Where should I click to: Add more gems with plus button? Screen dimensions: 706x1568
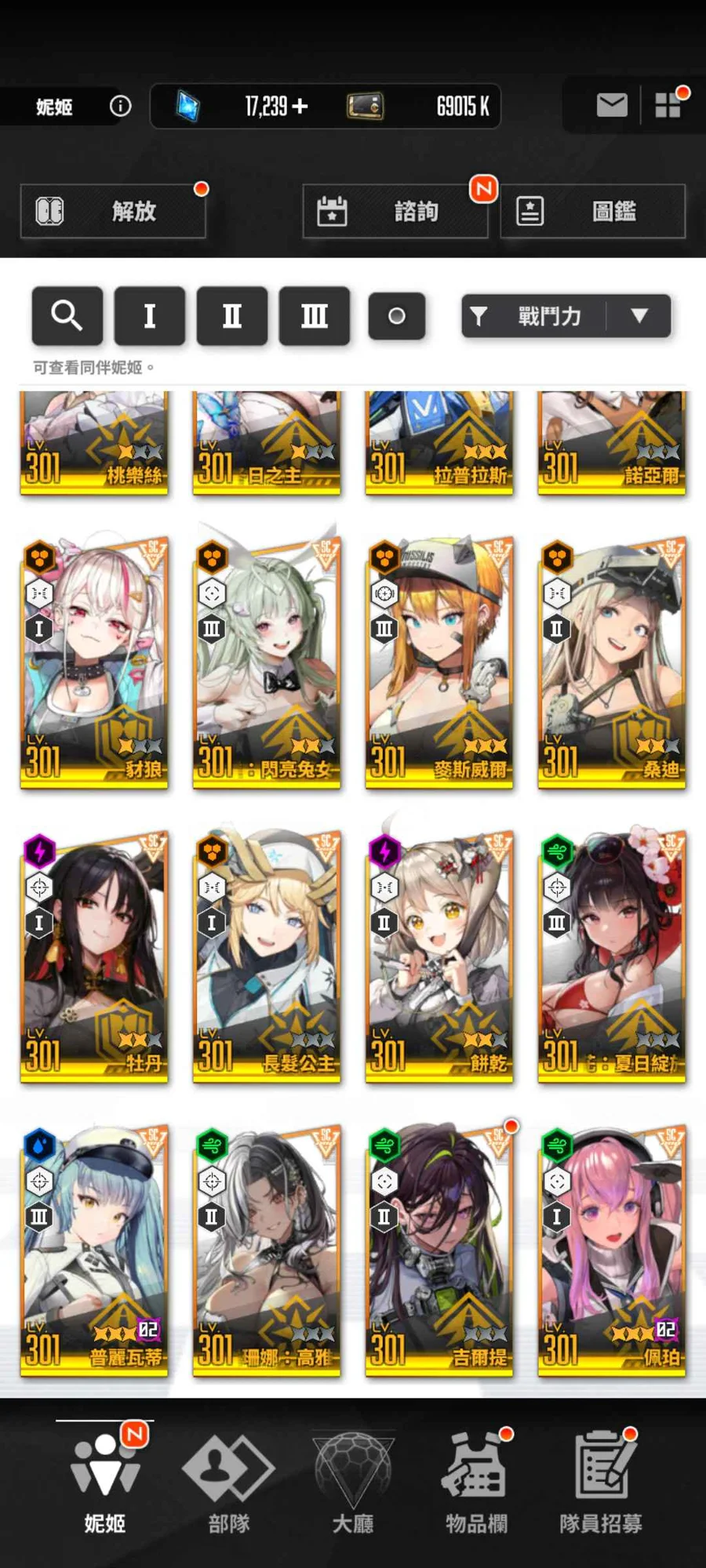[x=300, y=106]
